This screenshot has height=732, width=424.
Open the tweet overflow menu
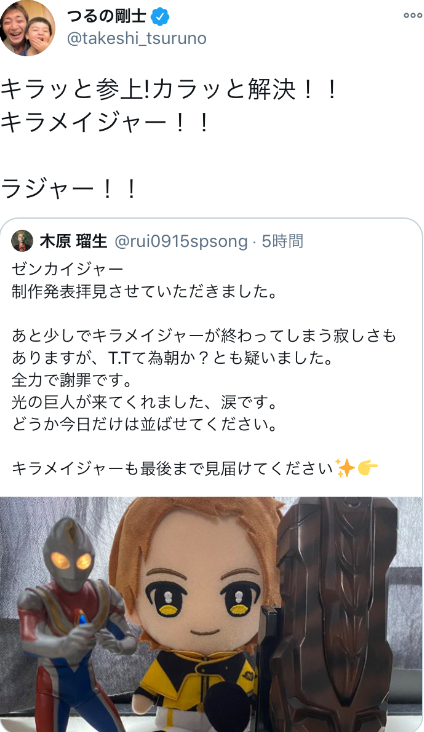coord(413,15)
